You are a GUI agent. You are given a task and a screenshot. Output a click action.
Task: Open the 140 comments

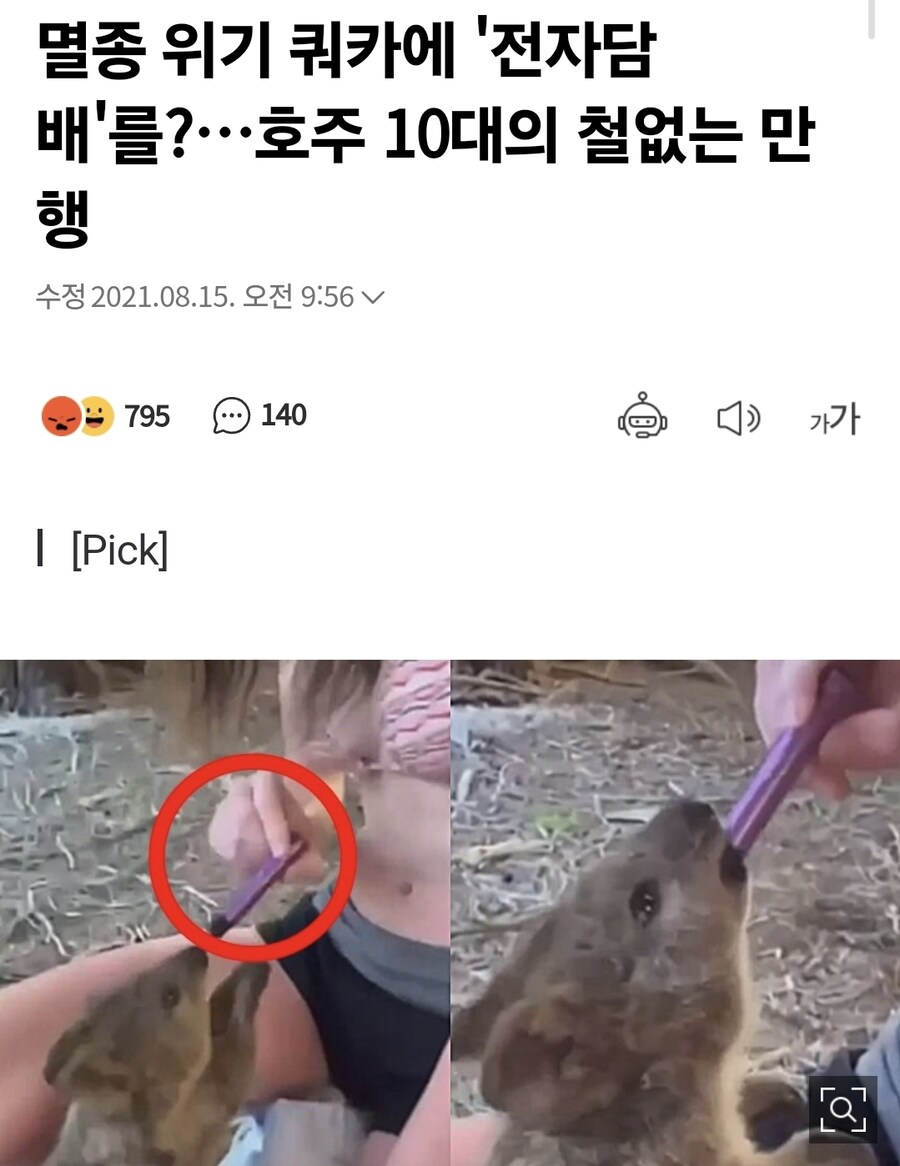click(260, 415)
